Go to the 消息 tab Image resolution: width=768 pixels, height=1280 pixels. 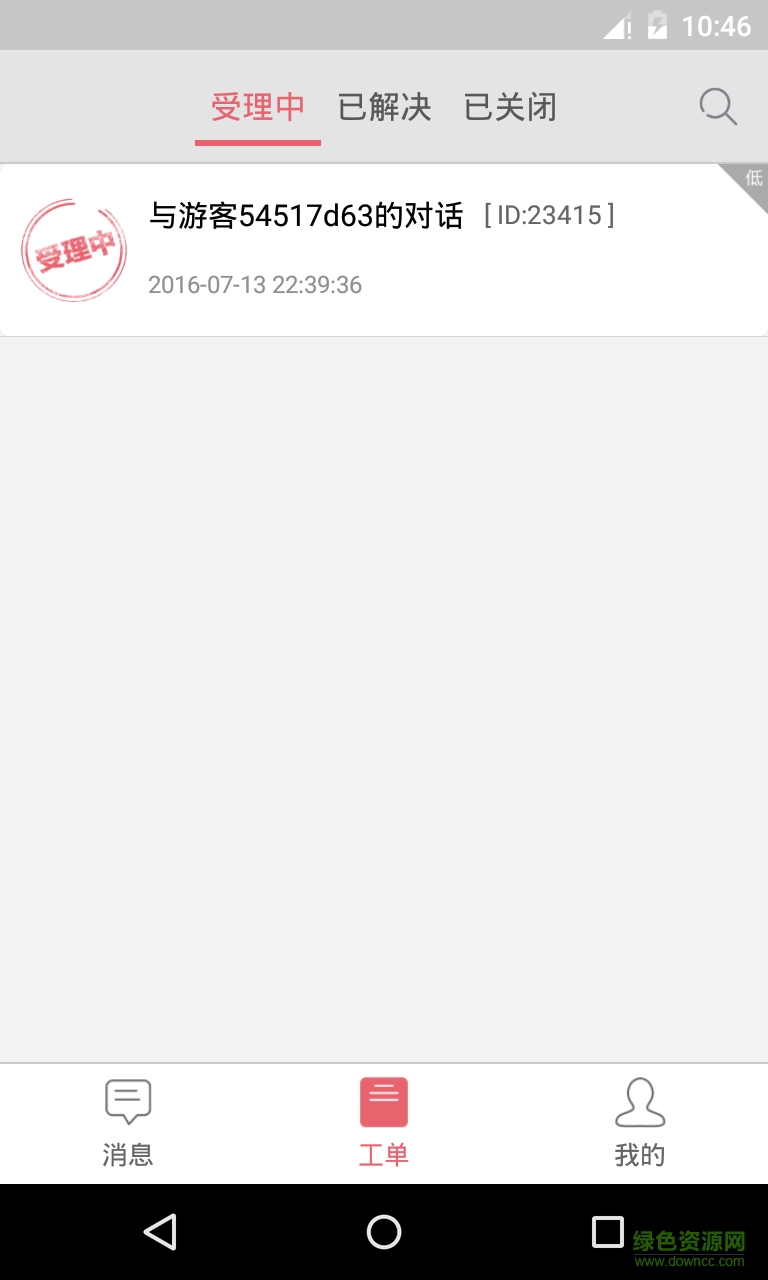(x=128, y=1124)
